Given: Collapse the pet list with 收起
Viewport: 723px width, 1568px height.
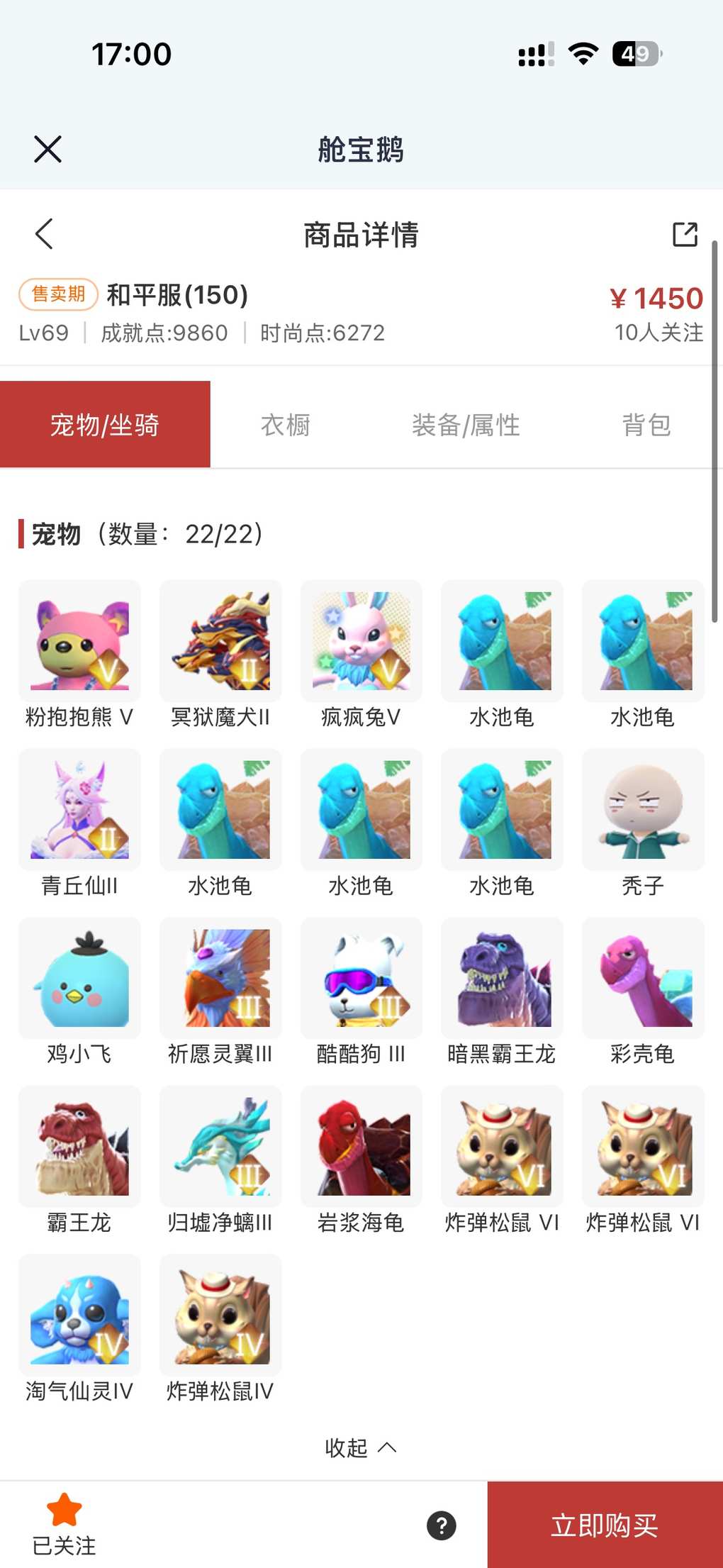Looking at the screenshot, I should (360, 1447).
